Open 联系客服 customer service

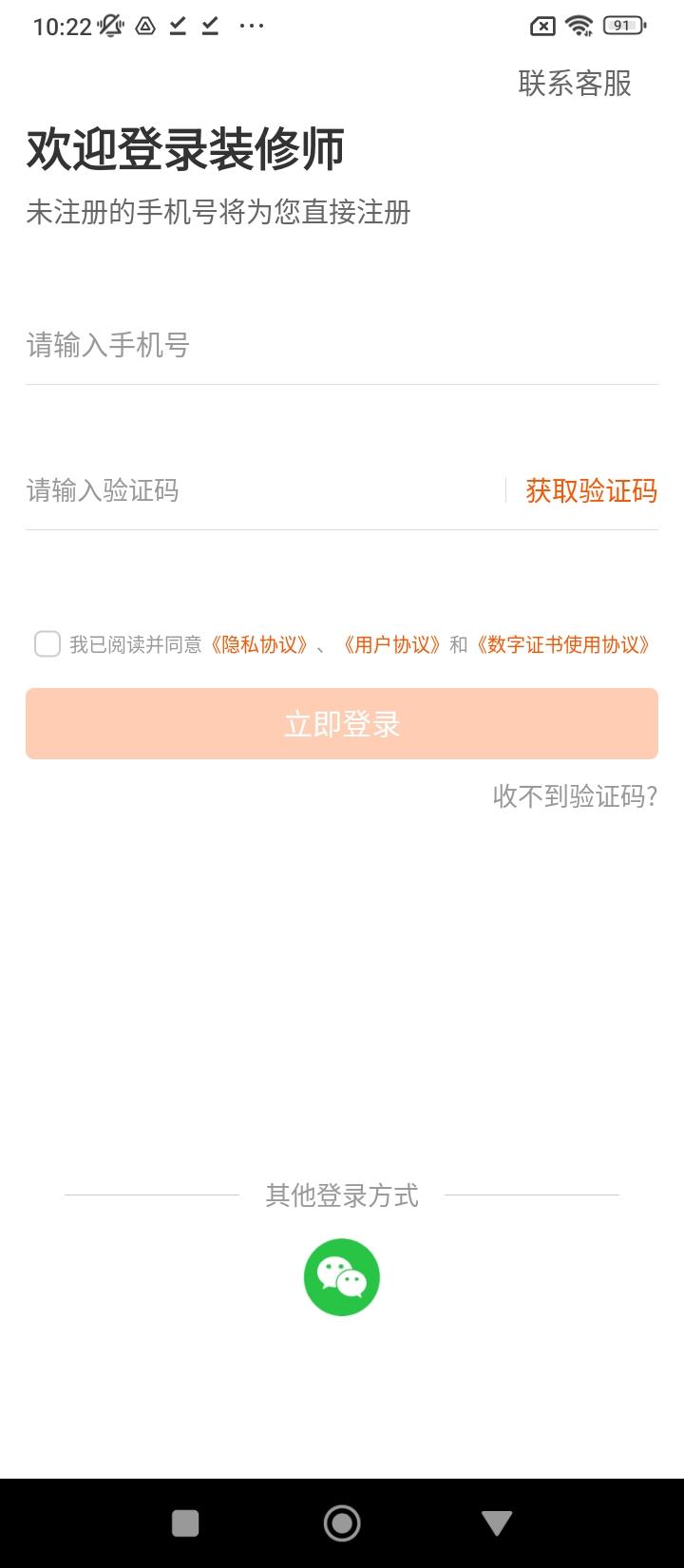click(x=577, y=86)
